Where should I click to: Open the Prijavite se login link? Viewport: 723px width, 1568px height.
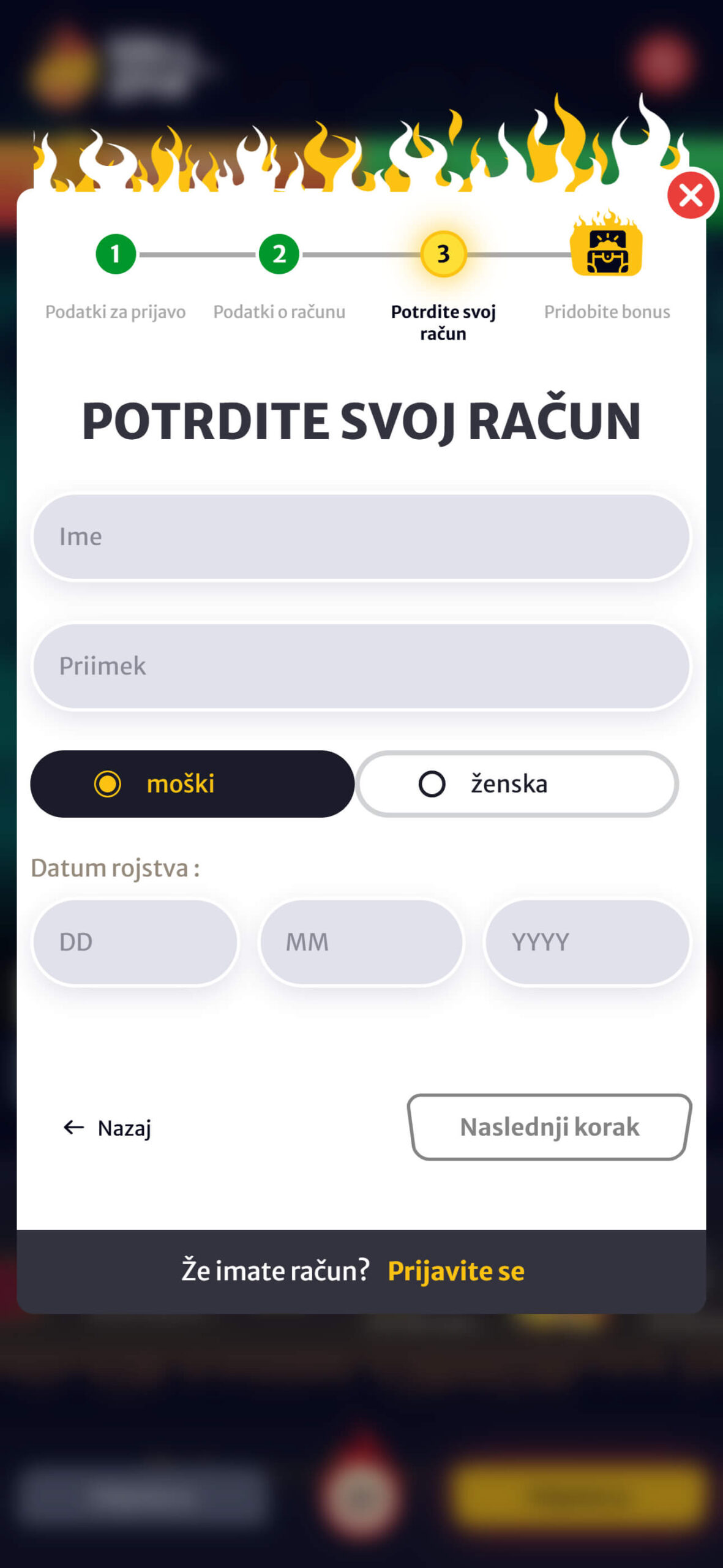tap(456, 1271)
